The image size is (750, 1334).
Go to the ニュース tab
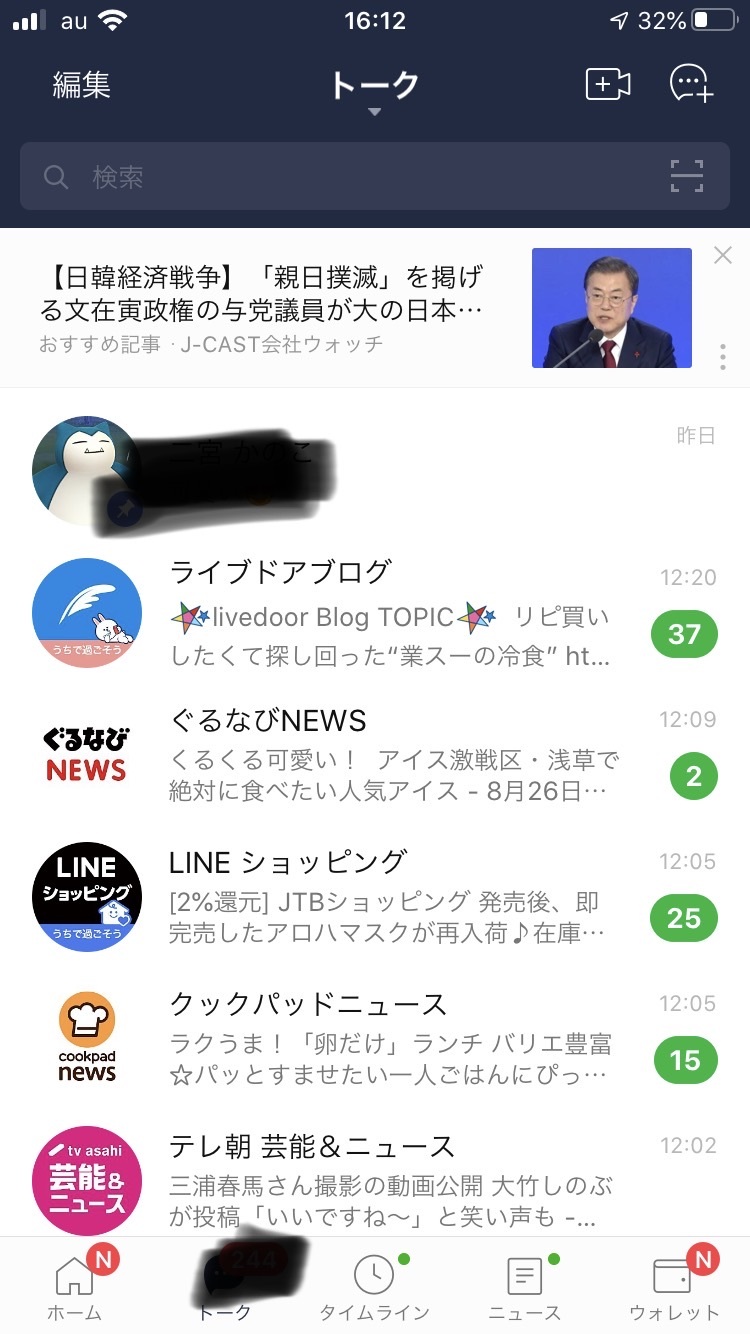pos(524,1286)
